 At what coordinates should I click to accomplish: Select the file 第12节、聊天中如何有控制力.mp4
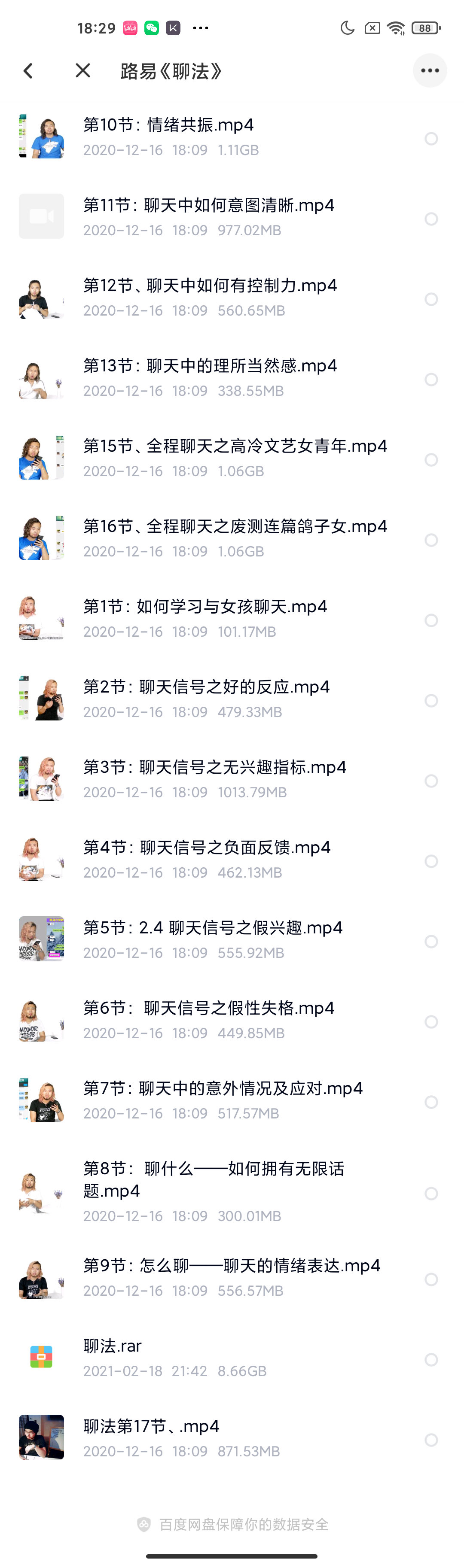pyautogui.click(x=431, y=300)
